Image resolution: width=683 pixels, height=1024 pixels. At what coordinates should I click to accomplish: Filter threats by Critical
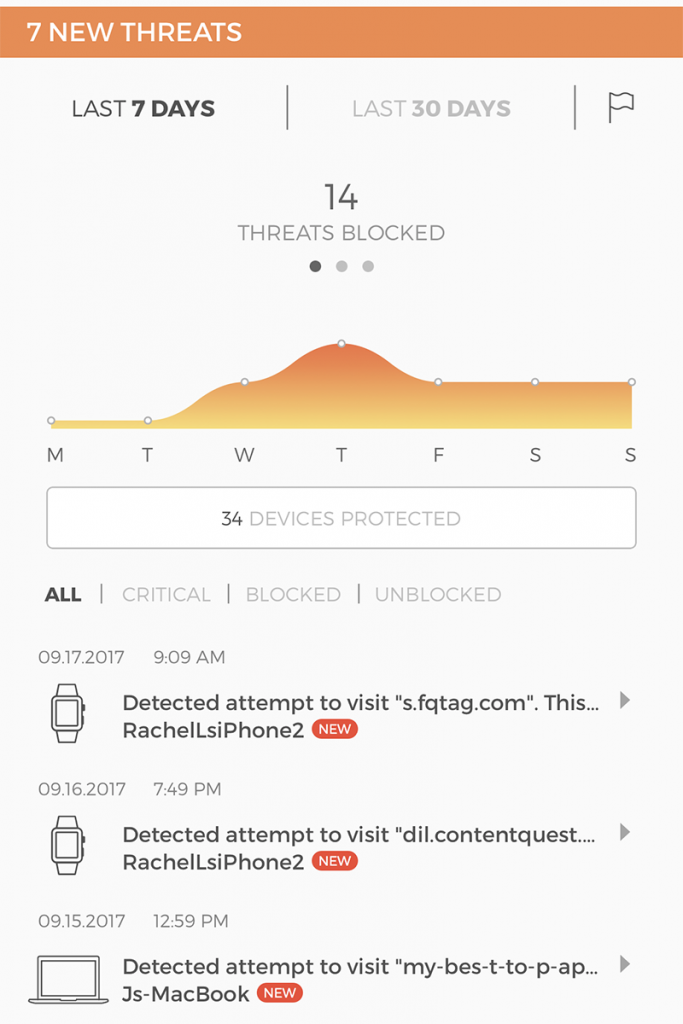tap(166, 594)
